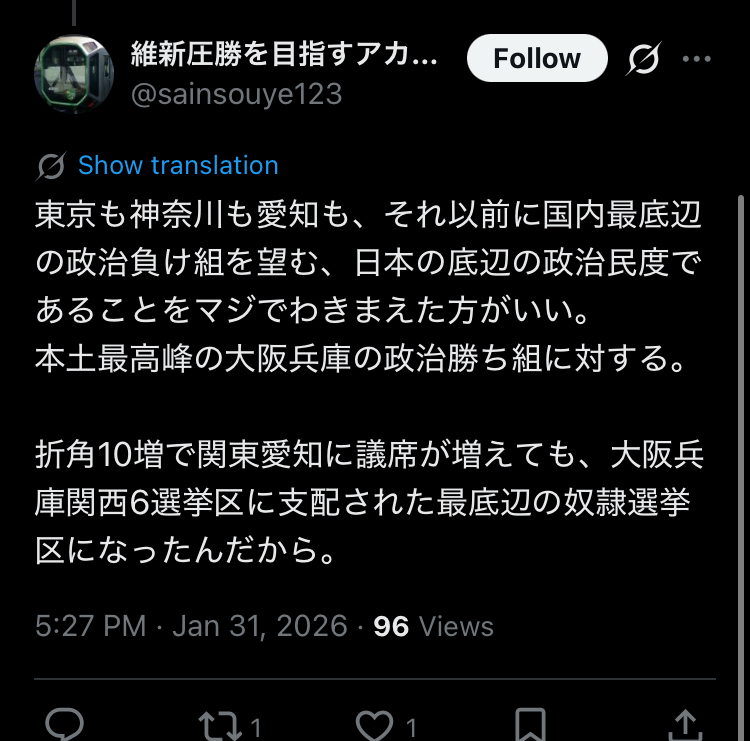The height and width of the screenshot is (741, 750).
Task: Tap Show translation for this post
Action: click(x=178, y=166)
